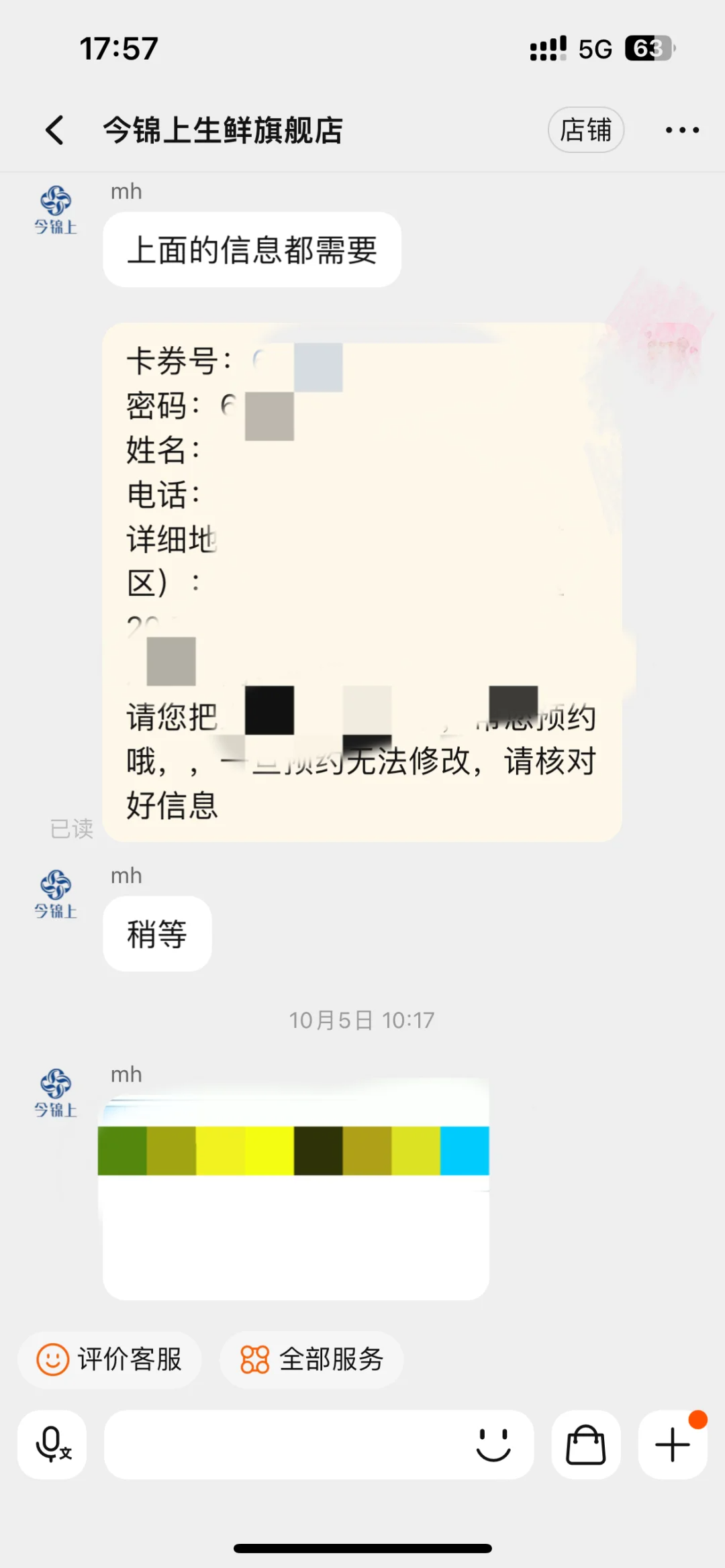Tap the 稍等 message bubble
Viewport: 725px width, 1568px height.
pos(156,933)
